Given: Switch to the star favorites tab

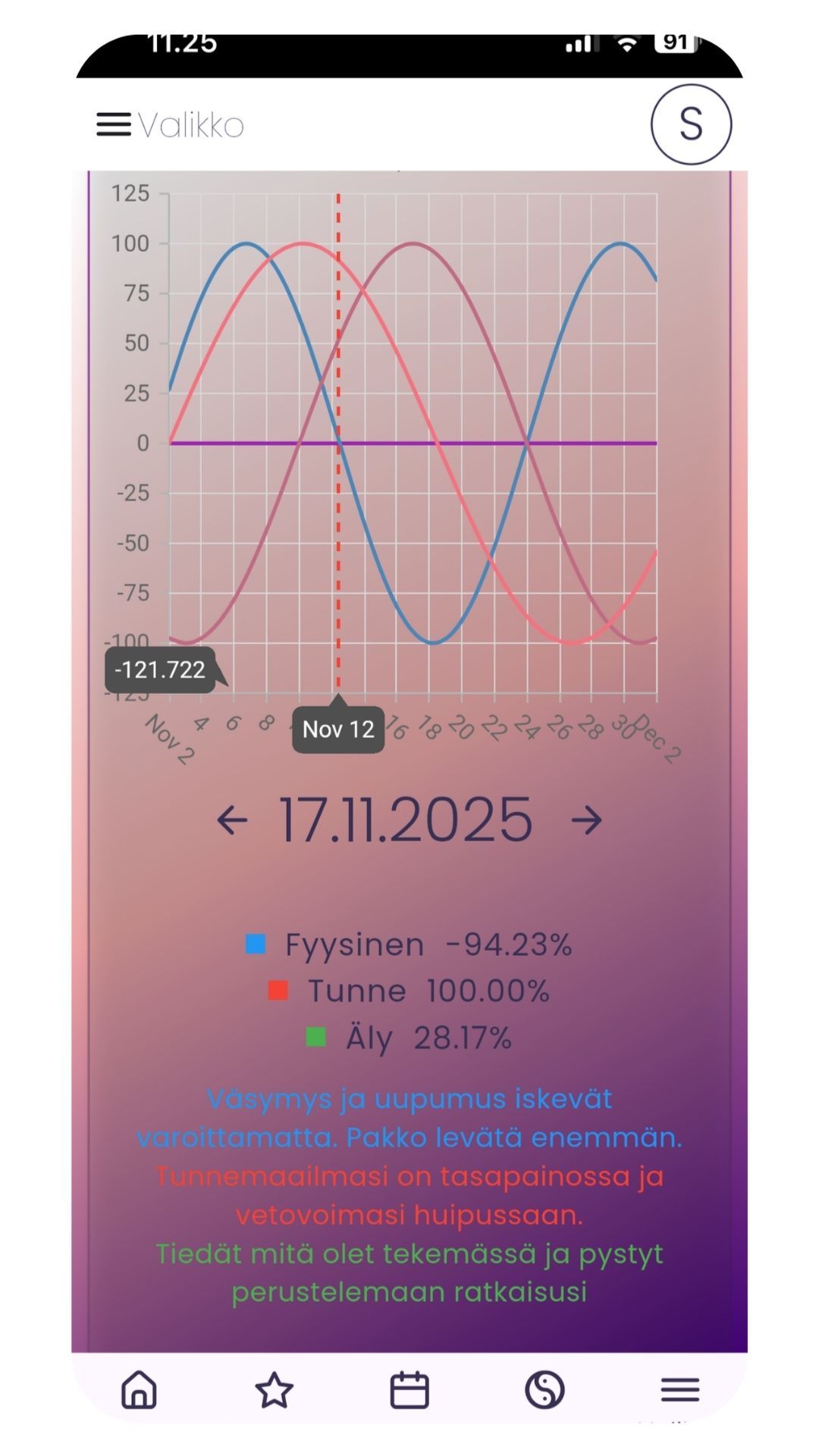Looking at the screenshot, I should (274, 1390).
